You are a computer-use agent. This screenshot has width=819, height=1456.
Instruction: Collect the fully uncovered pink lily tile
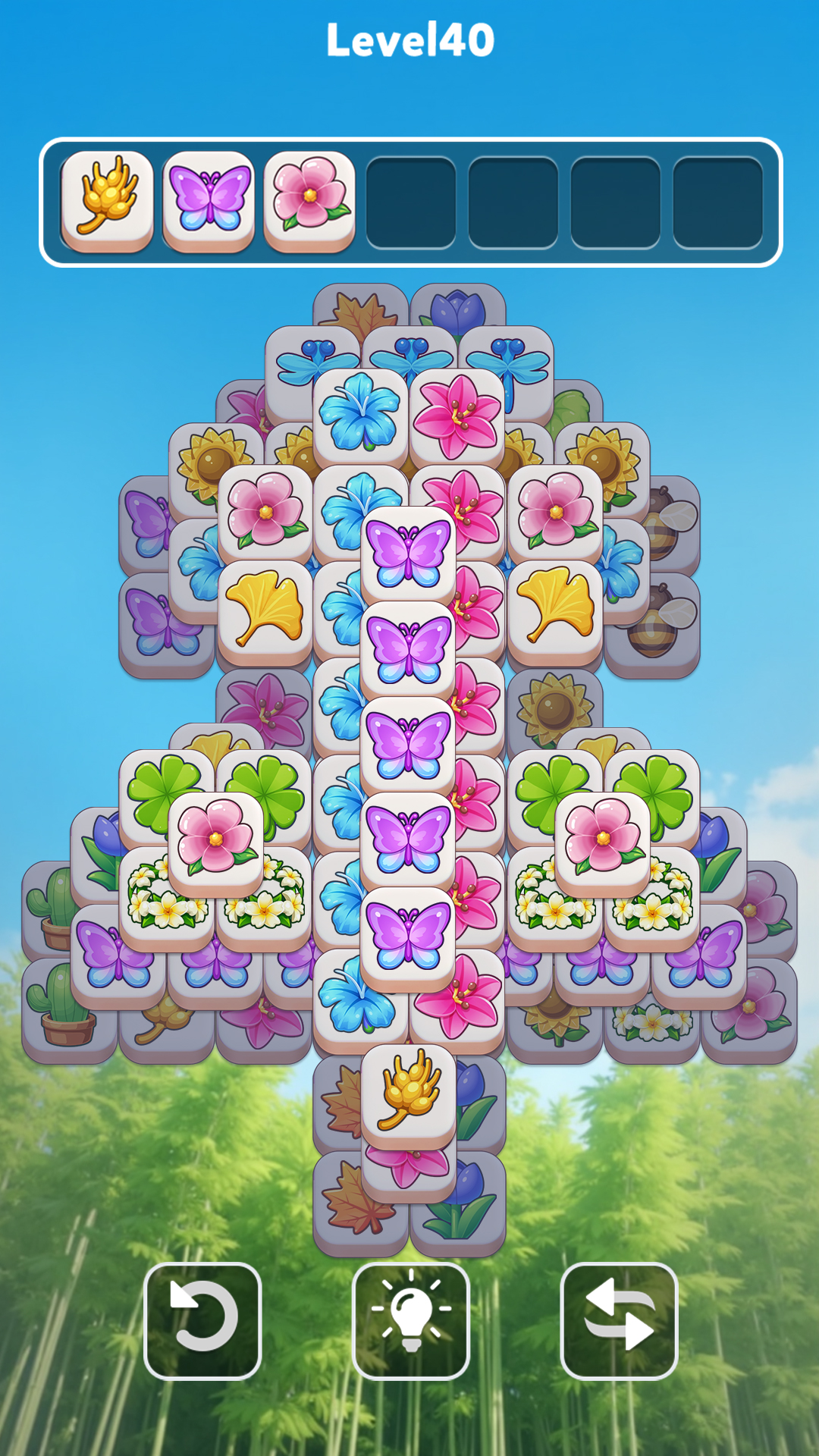[457, 416]
